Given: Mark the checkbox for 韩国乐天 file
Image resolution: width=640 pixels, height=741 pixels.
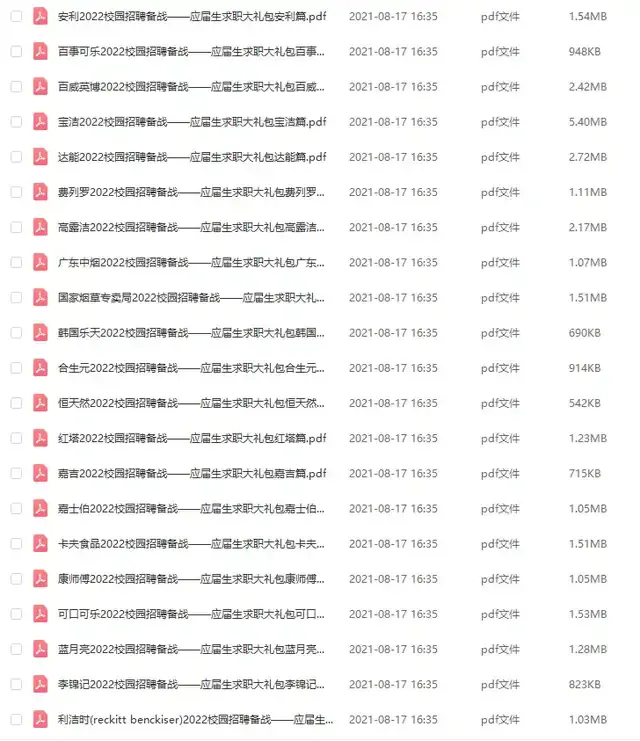Looking at the screenshot, I should (16, 333).
